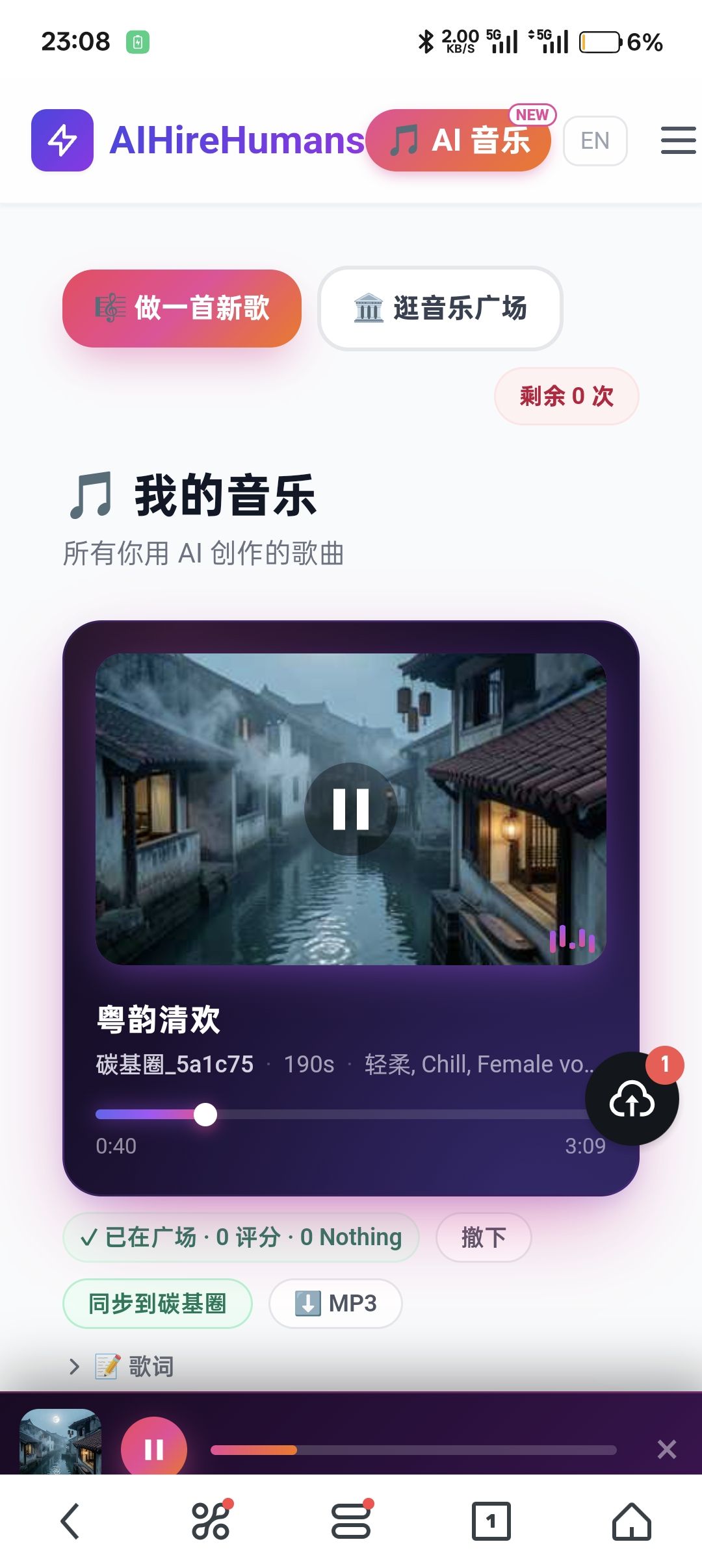Download the song as MP3
The width and height of the screenshot is (702, 1568).
pyautogui.click(x=335, y=1304)
